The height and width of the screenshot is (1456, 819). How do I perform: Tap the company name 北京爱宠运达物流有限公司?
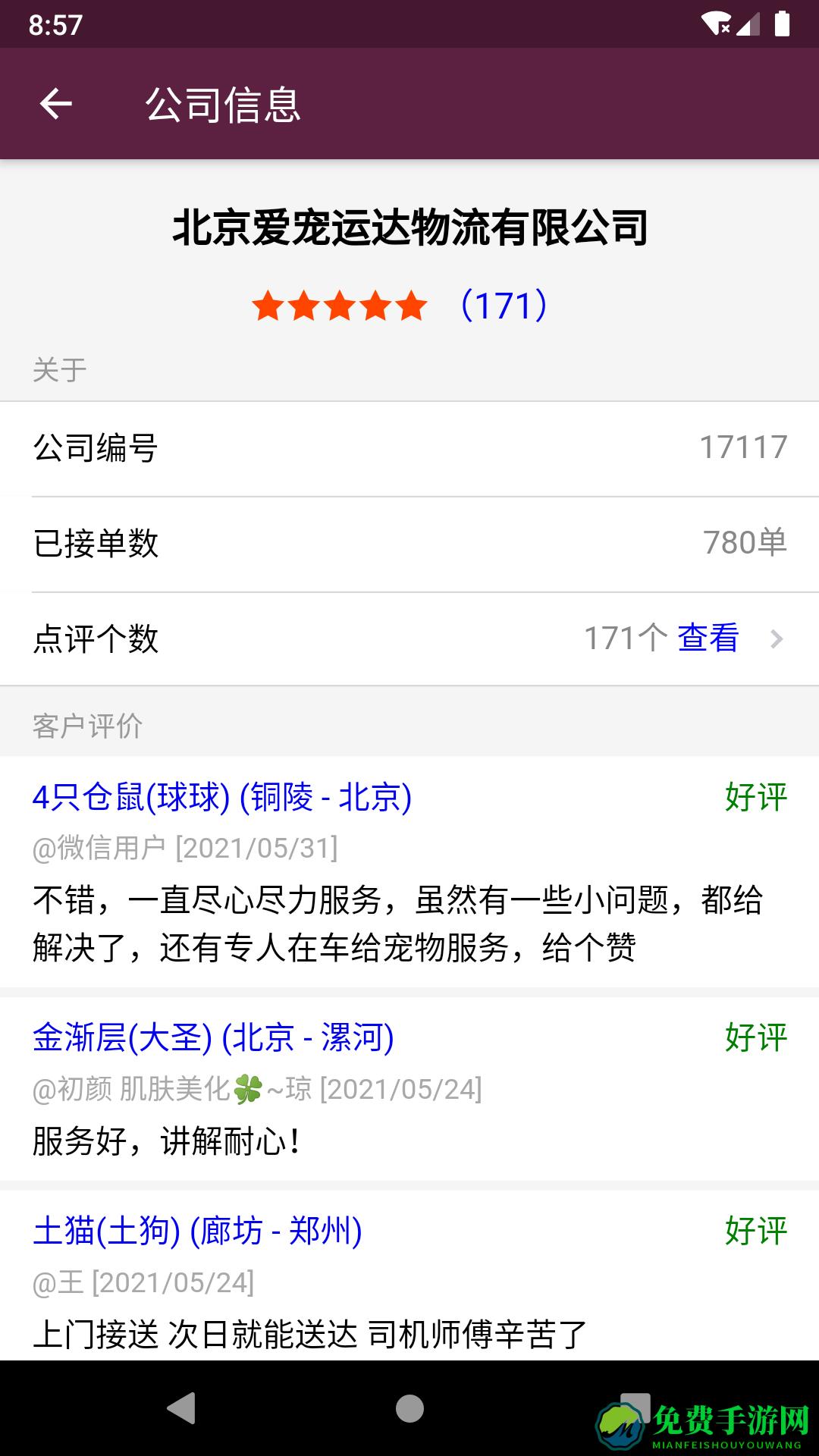tap(409, 224)
